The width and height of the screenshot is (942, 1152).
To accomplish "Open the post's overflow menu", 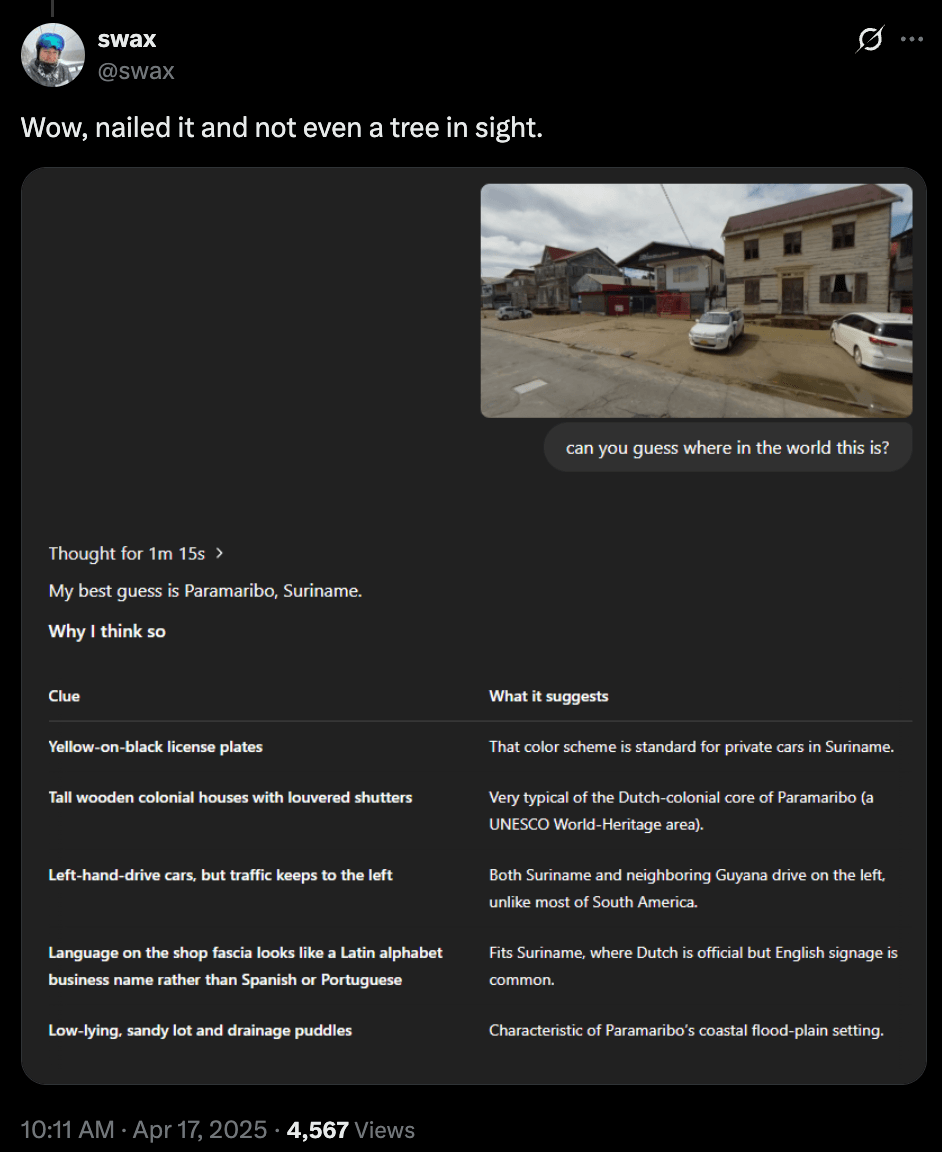I will coord(912,40).
